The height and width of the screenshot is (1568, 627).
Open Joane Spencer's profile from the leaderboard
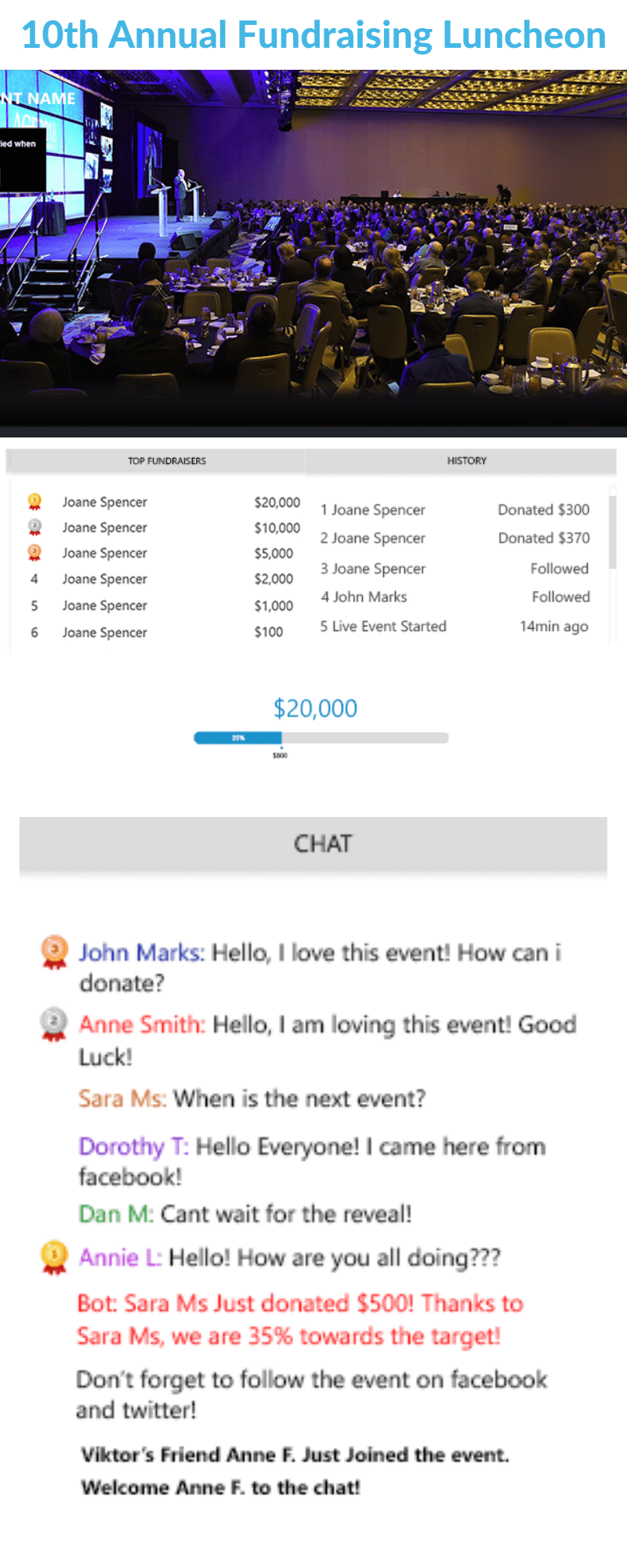[104, 501]
